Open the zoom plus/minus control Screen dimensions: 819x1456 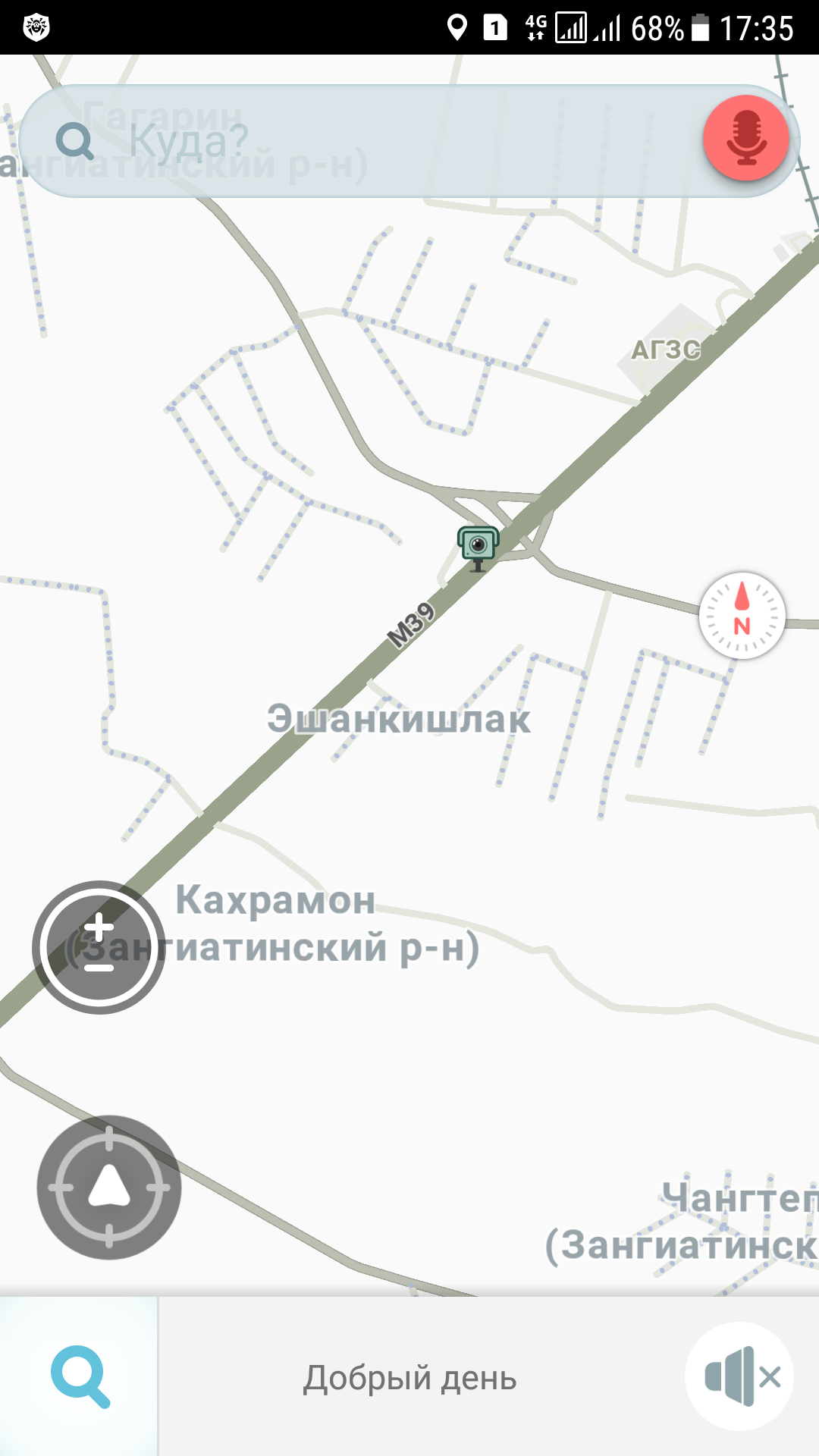coord(99,947)
